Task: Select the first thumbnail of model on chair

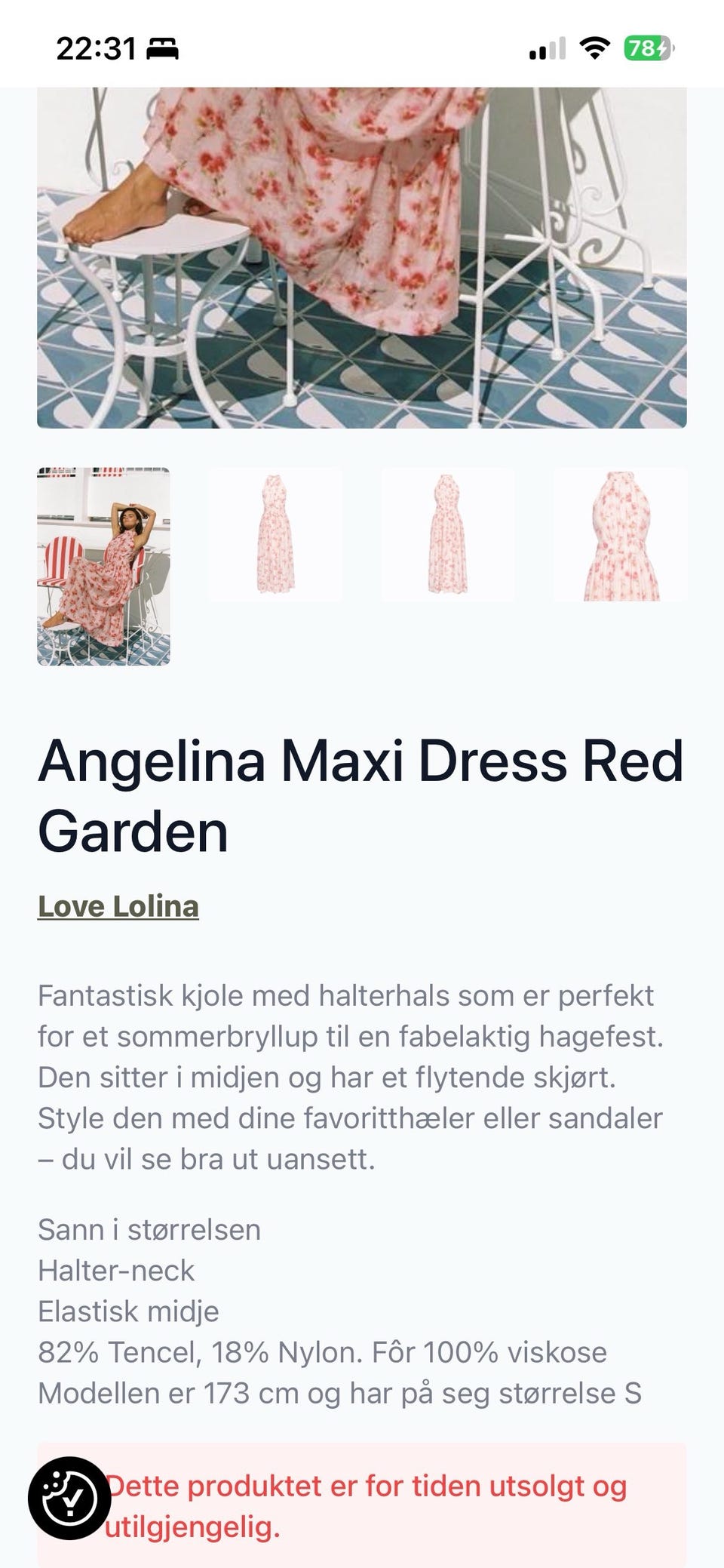Action: point(106,566)
